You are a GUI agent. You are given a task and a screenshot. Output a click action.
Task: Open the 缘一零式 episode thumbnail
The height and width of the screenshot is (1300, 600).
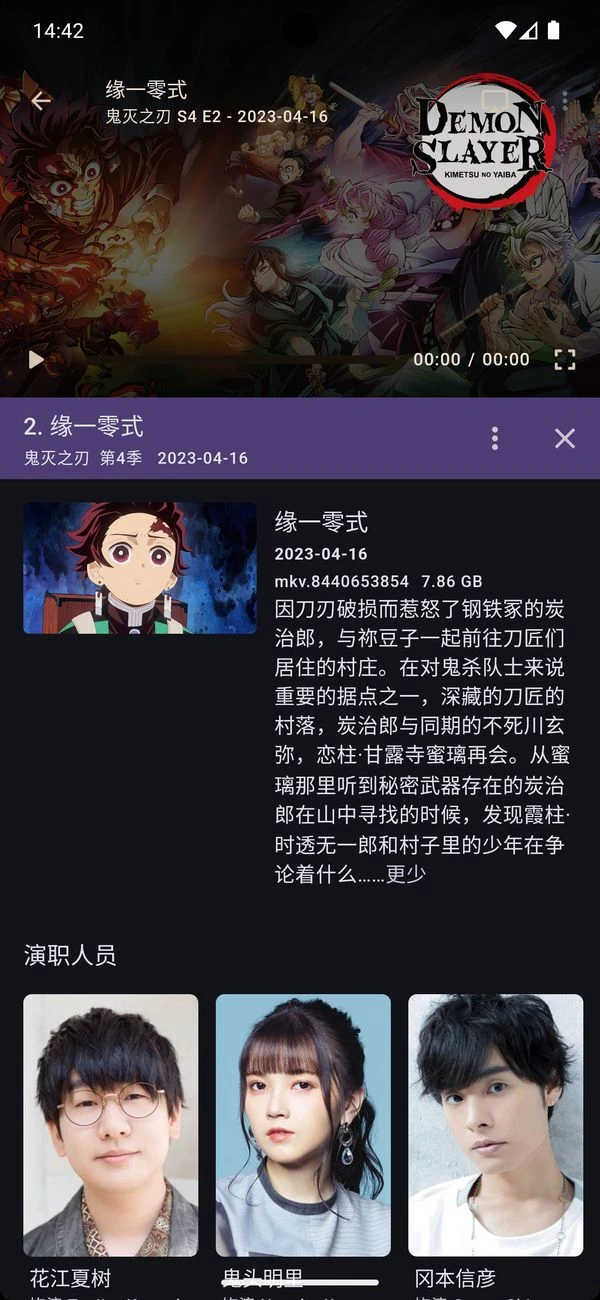pos(140,568)
